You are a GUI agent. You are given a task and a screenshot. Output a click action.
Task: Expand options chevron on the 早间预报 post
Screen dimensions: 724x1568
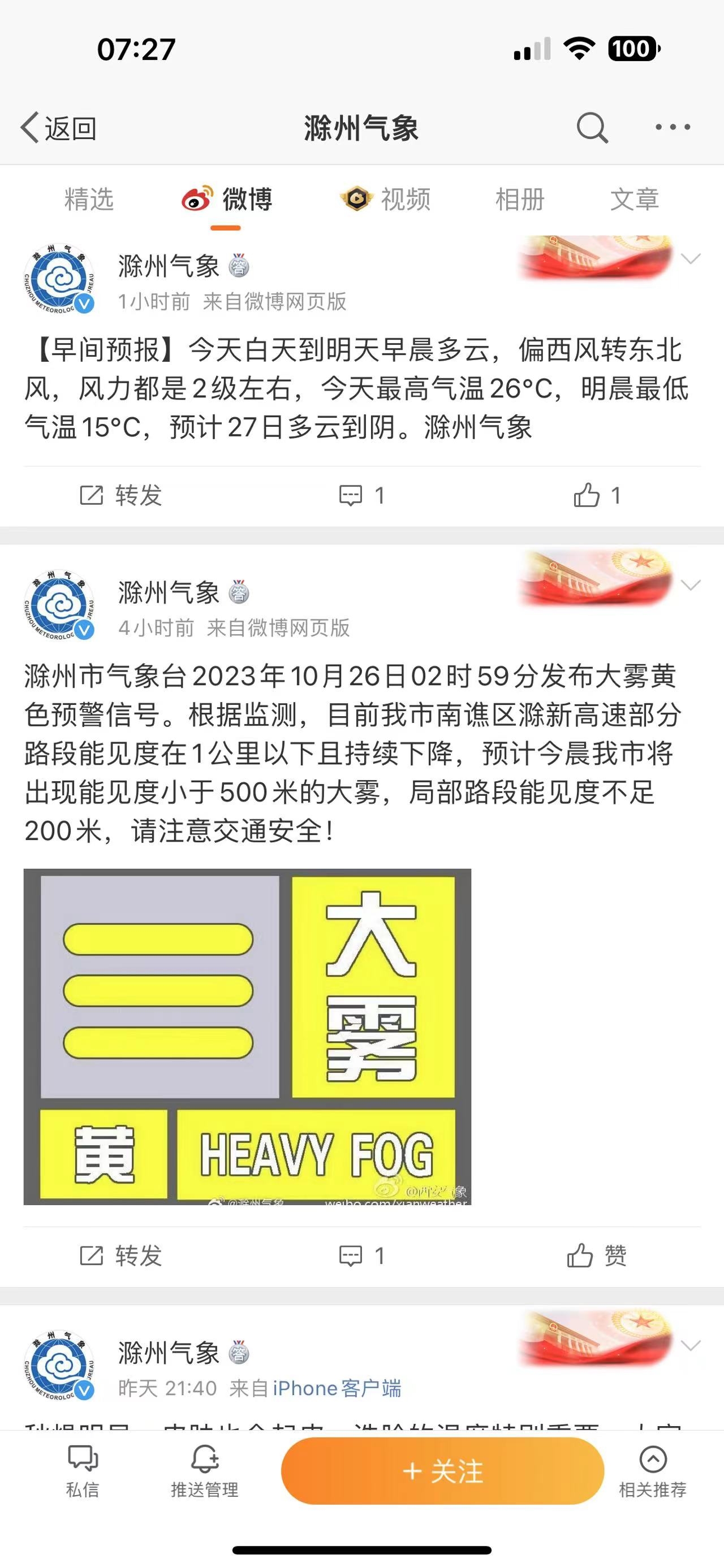[691, 259]
